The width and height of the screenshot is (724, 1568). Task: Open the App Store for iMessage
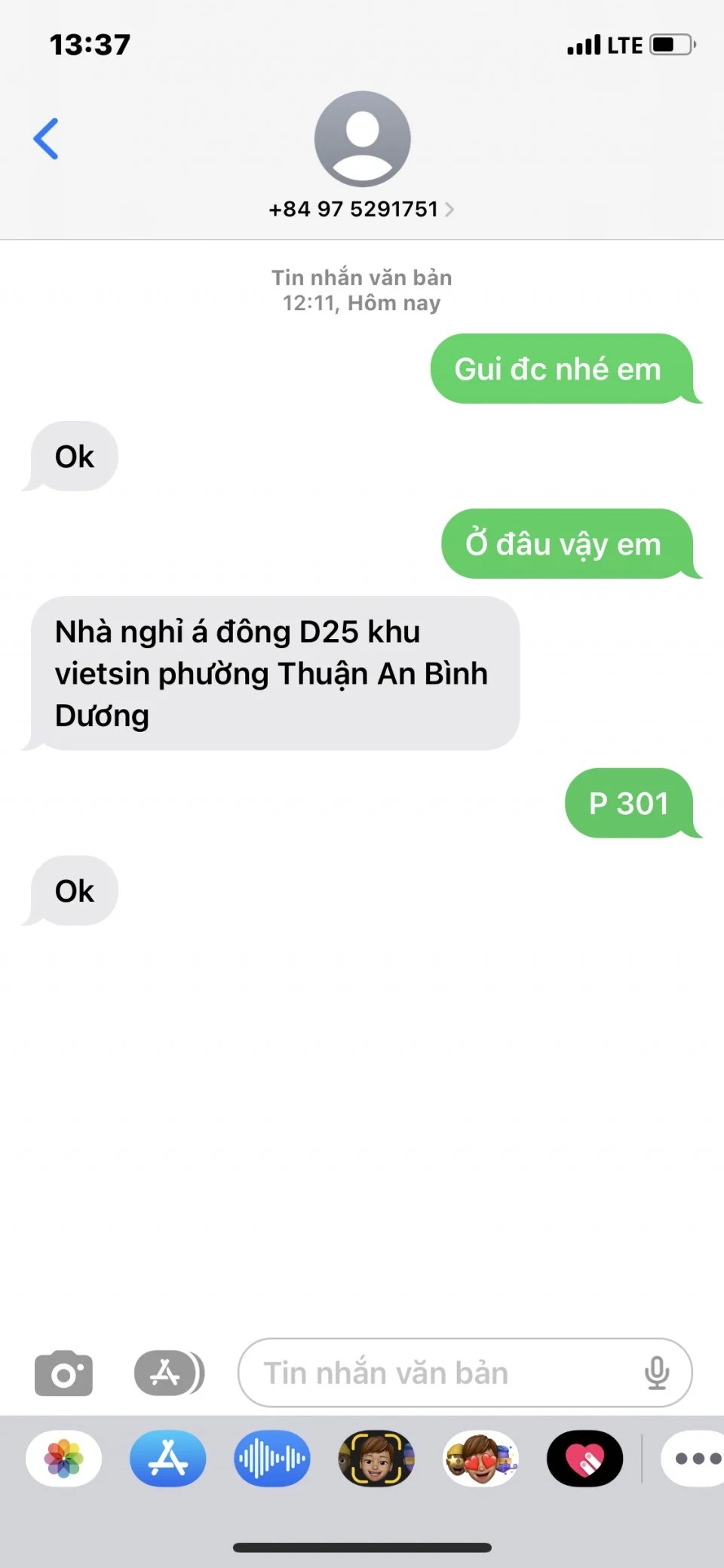167,1459
